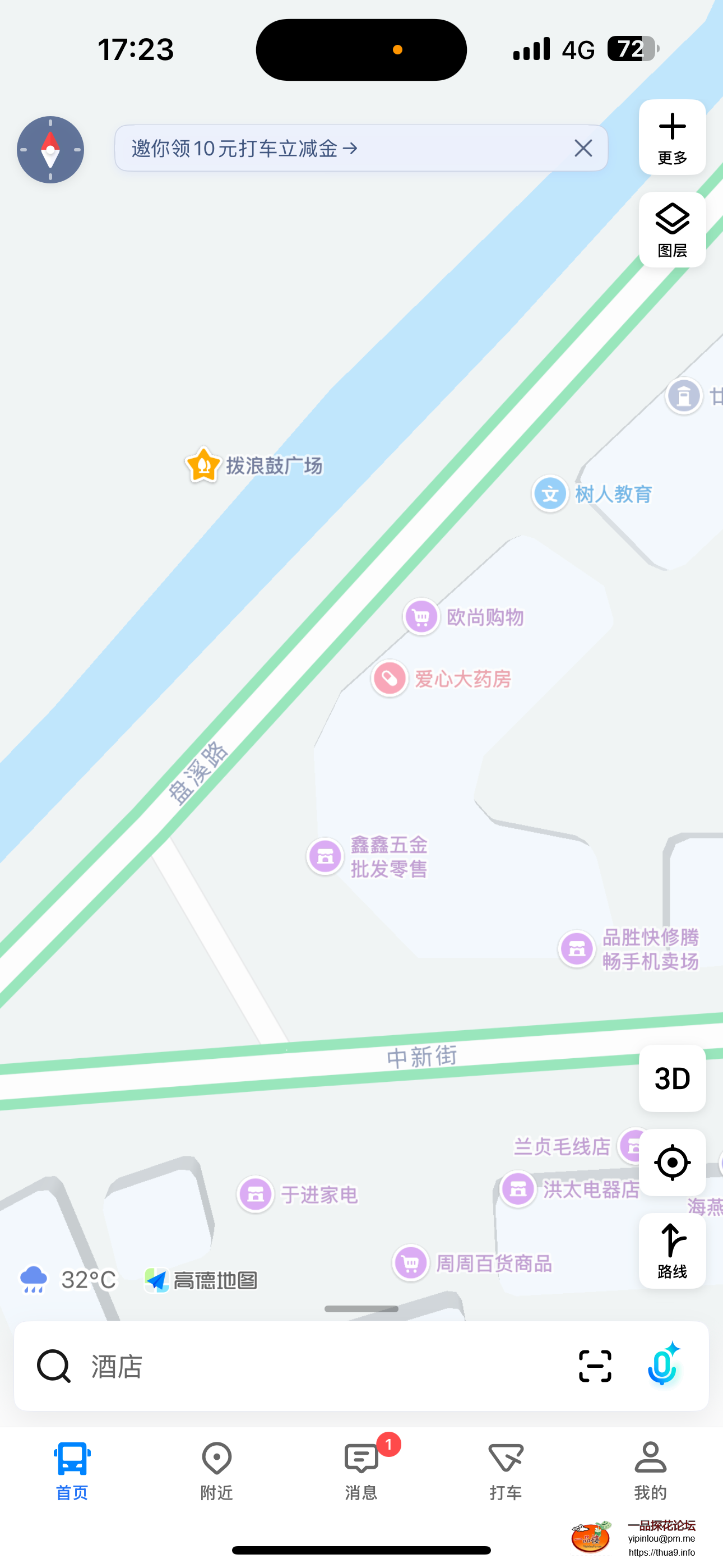Select the 首页 tab
723x1568 pixels.
(x=72, y=1470)
